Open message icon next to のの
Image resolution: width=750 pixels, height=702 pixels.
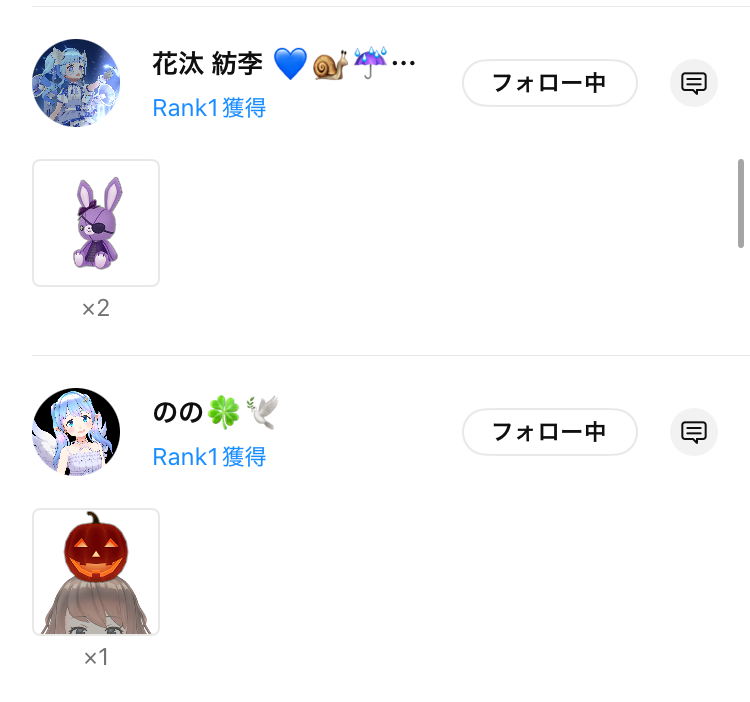click(694, 432)
